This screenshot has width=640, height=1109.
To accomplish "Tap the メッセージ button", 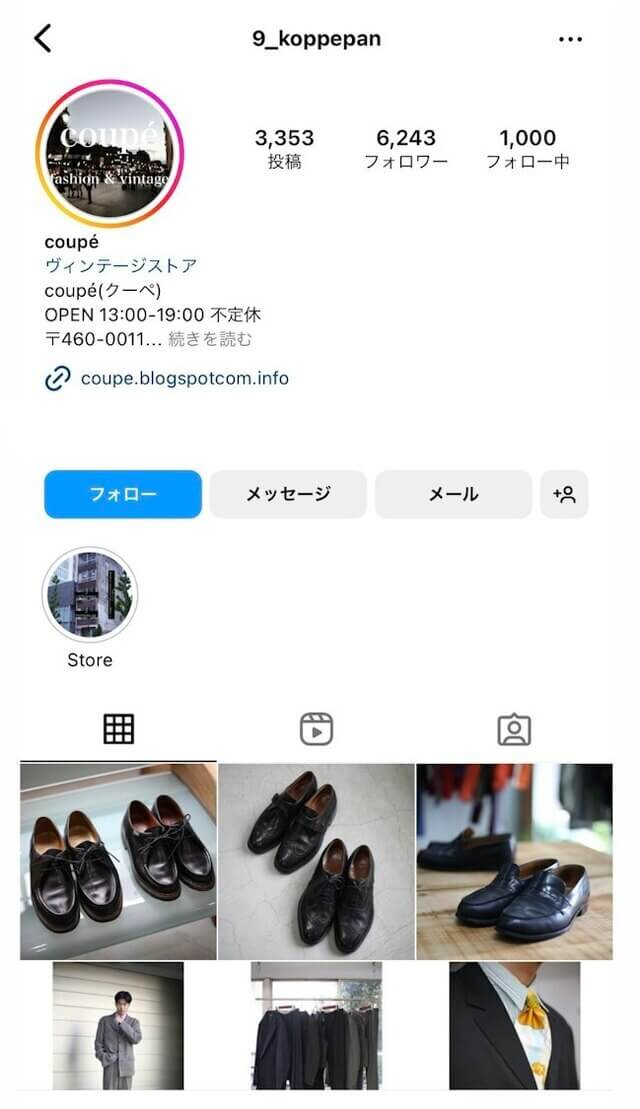I will click(288, 494).
